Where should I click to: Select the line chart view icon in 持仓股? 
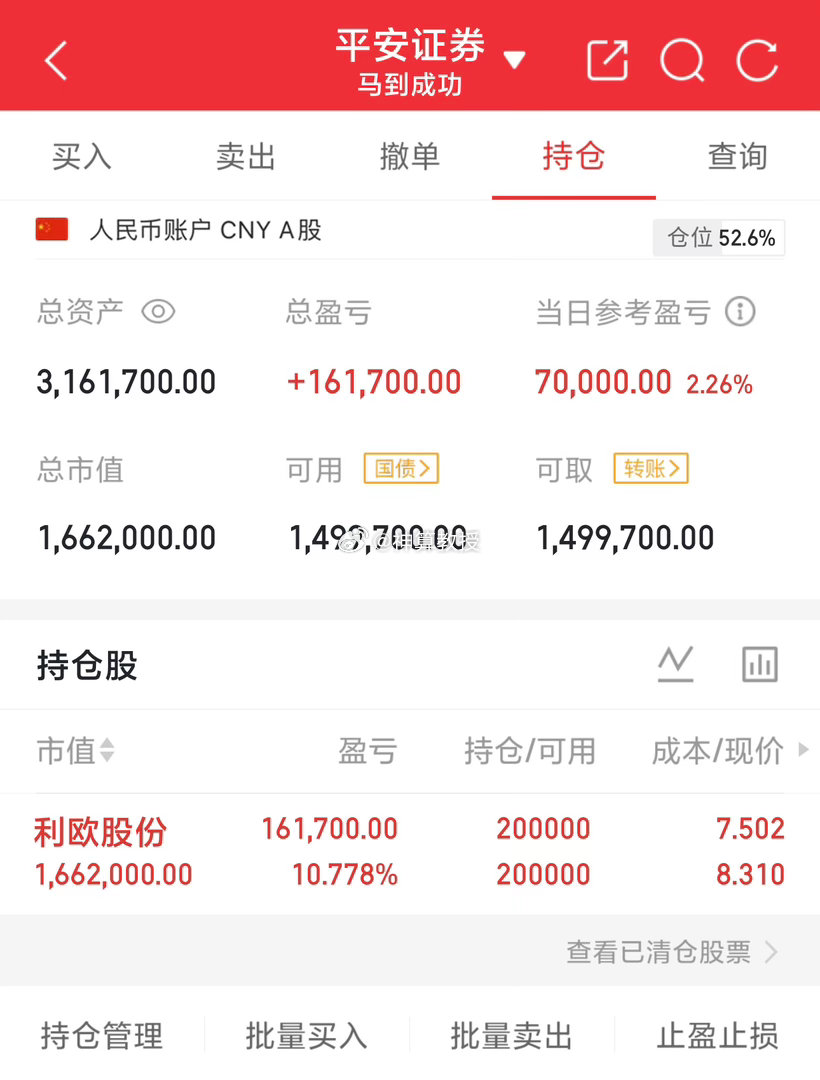[x=675, y=663]
